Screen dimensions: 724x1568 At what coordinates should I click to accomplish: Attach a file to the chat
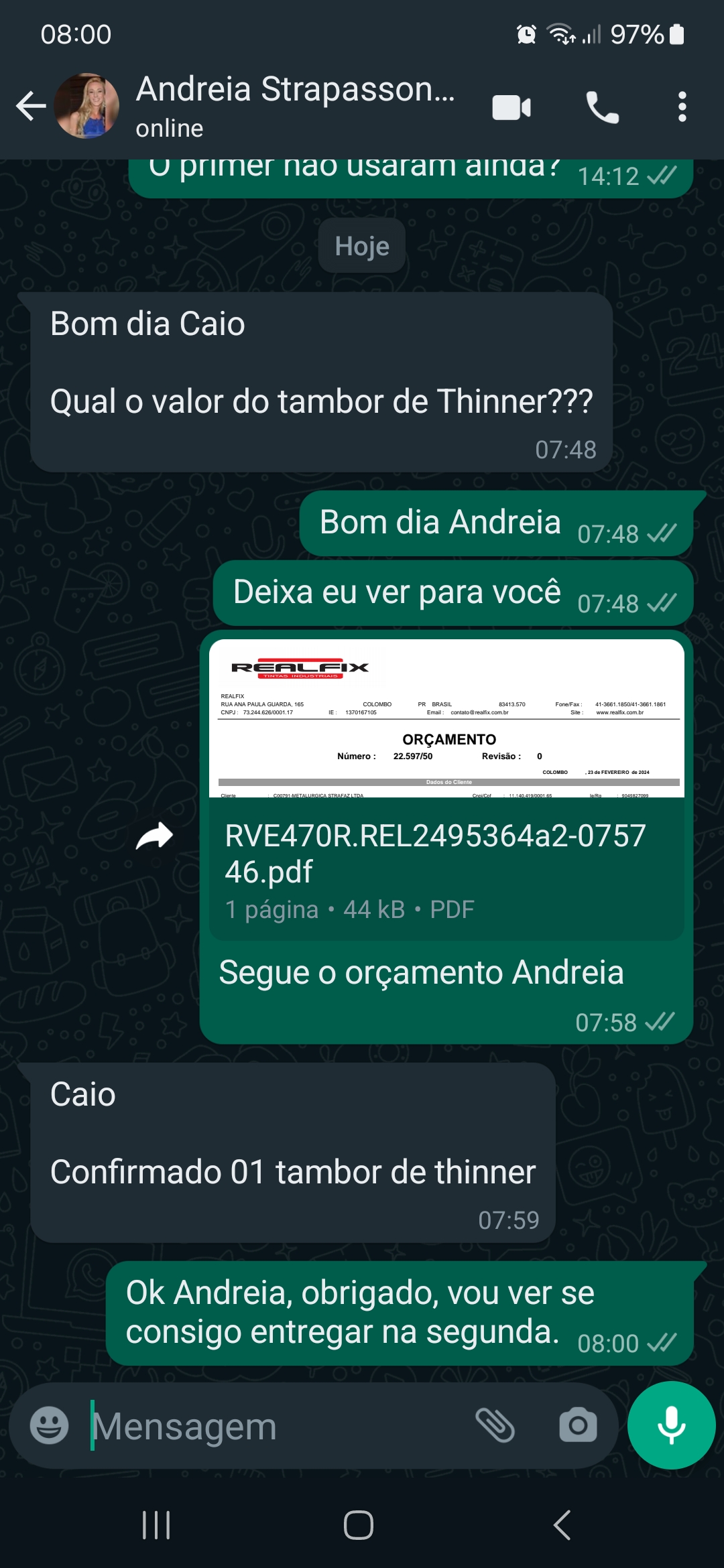pyautogui.click(x=495, y=1425)
